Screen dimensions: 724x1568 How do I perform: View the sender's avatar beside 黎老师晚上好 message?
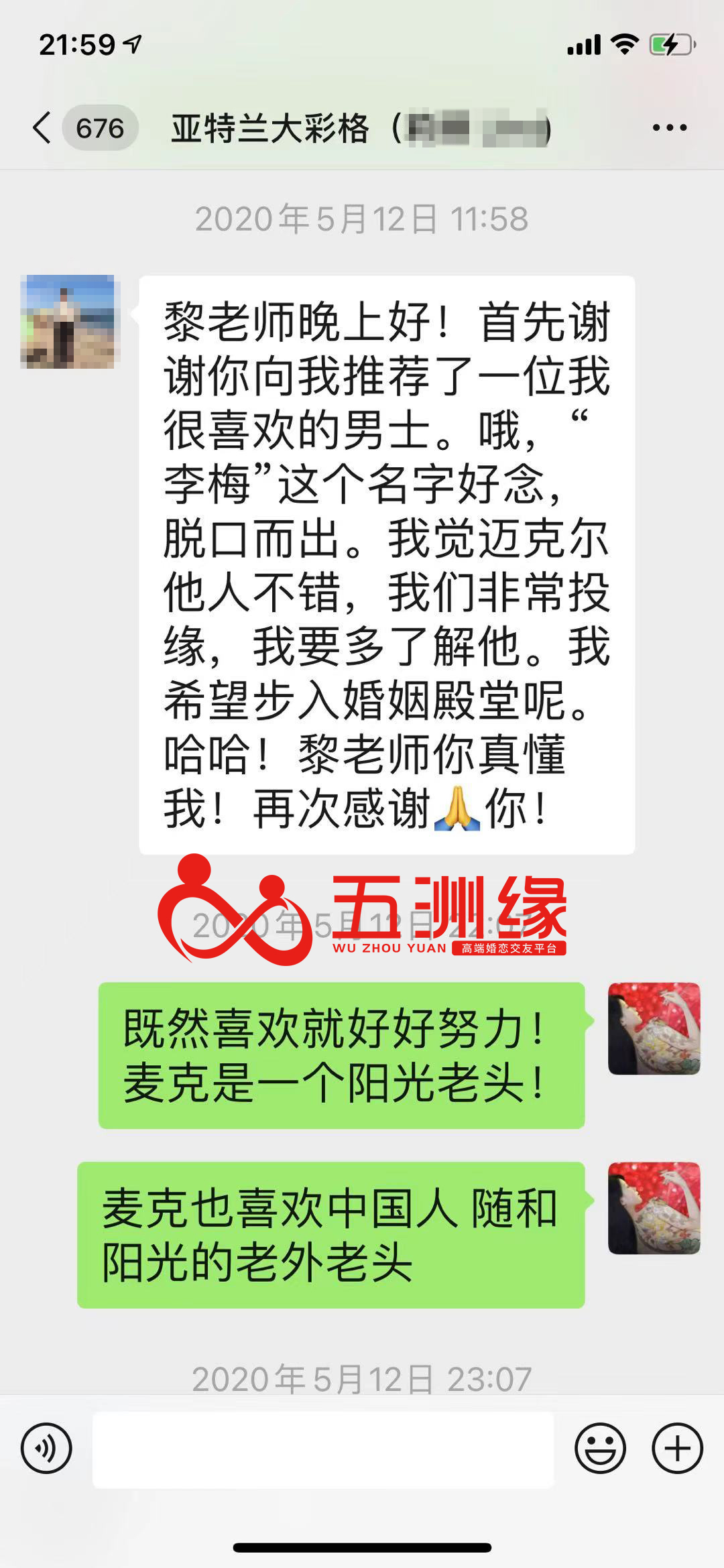(x=67, y=322)
